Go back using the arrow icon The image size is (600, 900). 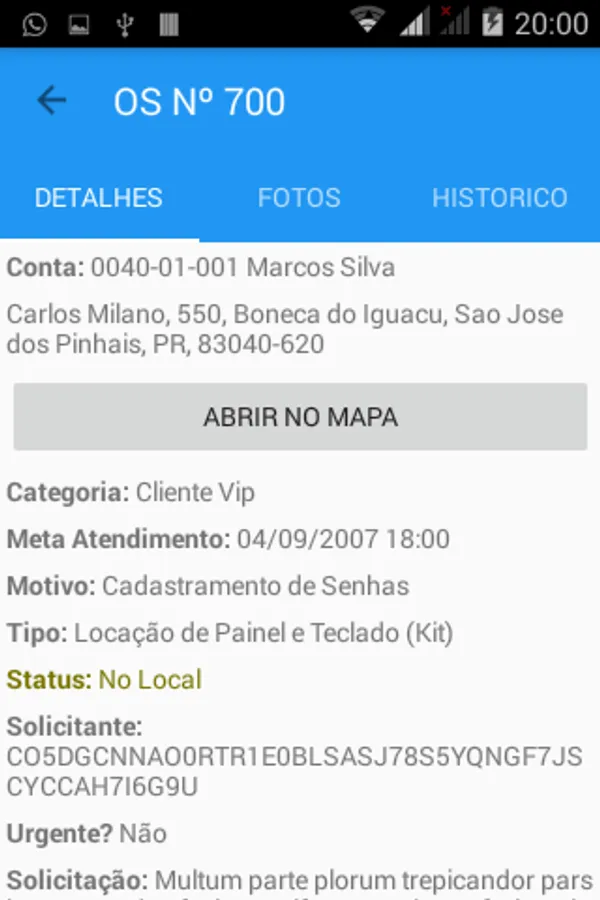pyautogui.click(x=51, y=101)
